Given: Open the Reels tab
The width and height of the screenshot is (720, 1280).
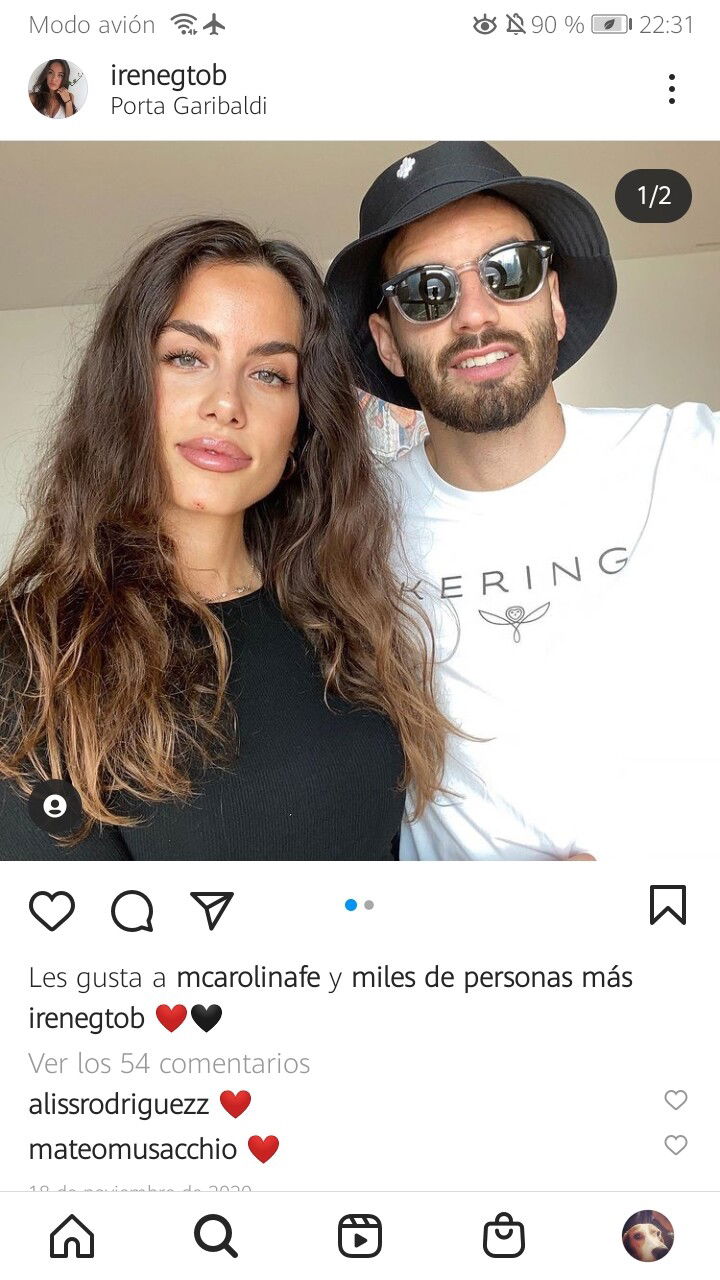Looking at the screenshot, I should point(360,1237).
